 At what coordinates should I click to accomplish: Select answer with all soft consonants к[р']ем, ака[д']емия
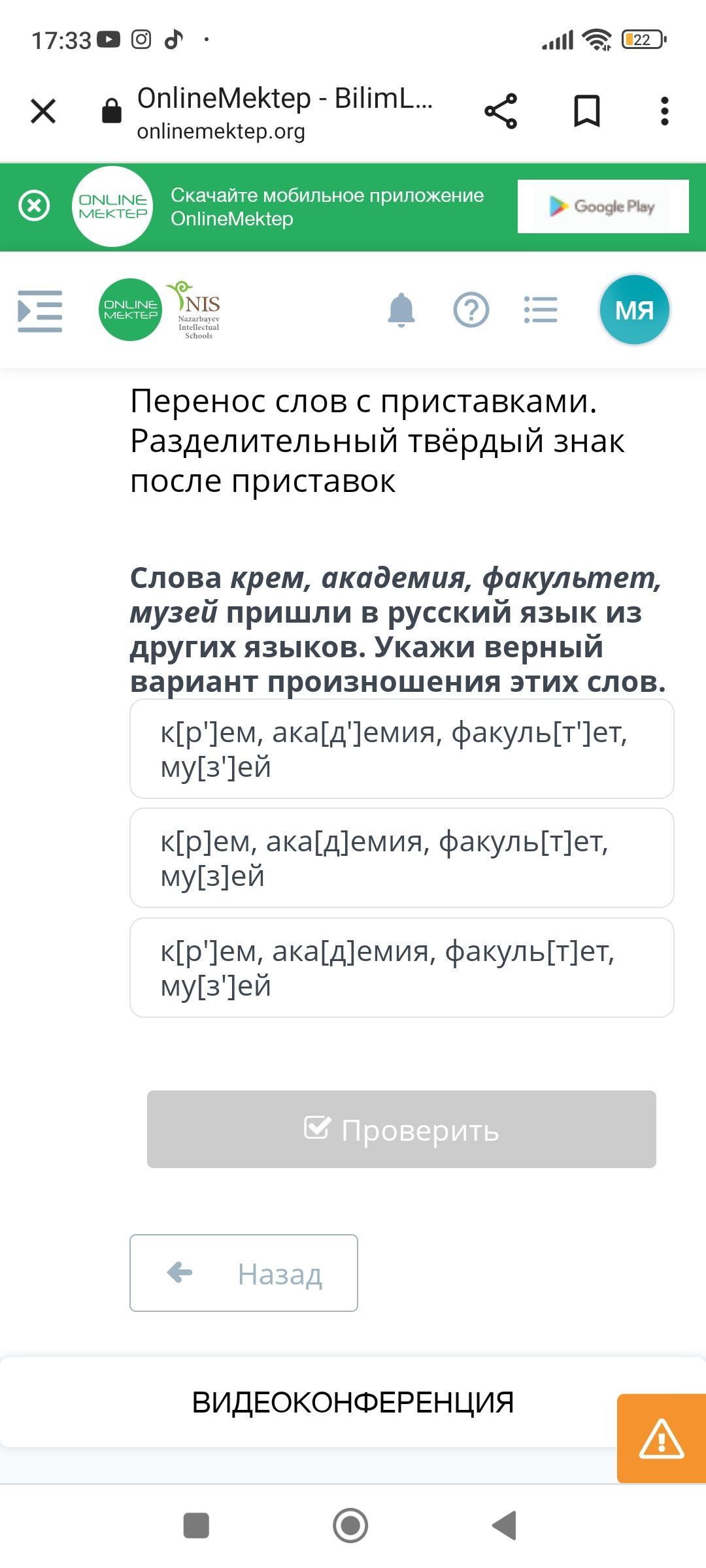(401, 749)
